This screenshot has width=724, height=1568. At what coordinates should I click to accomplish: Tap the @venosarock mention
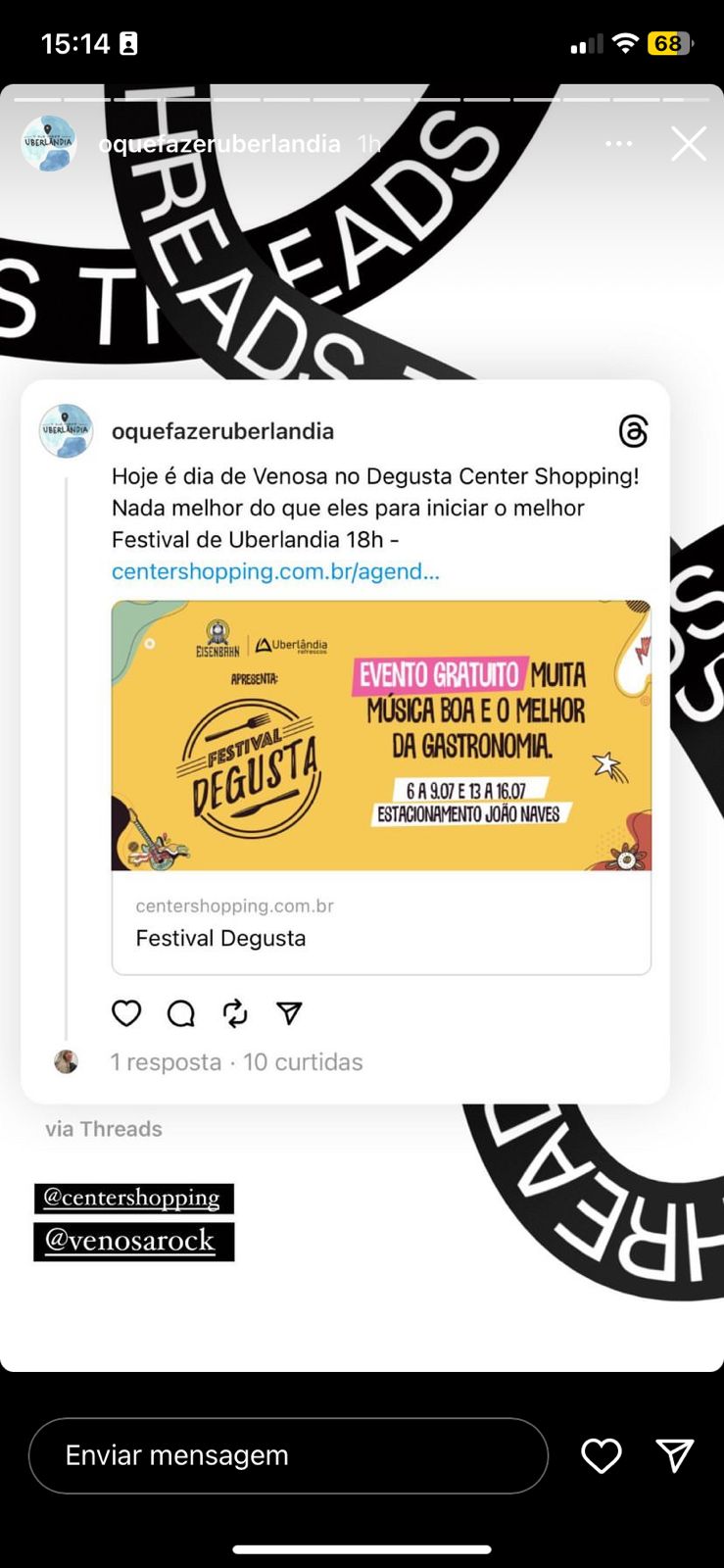(133, 1241)
